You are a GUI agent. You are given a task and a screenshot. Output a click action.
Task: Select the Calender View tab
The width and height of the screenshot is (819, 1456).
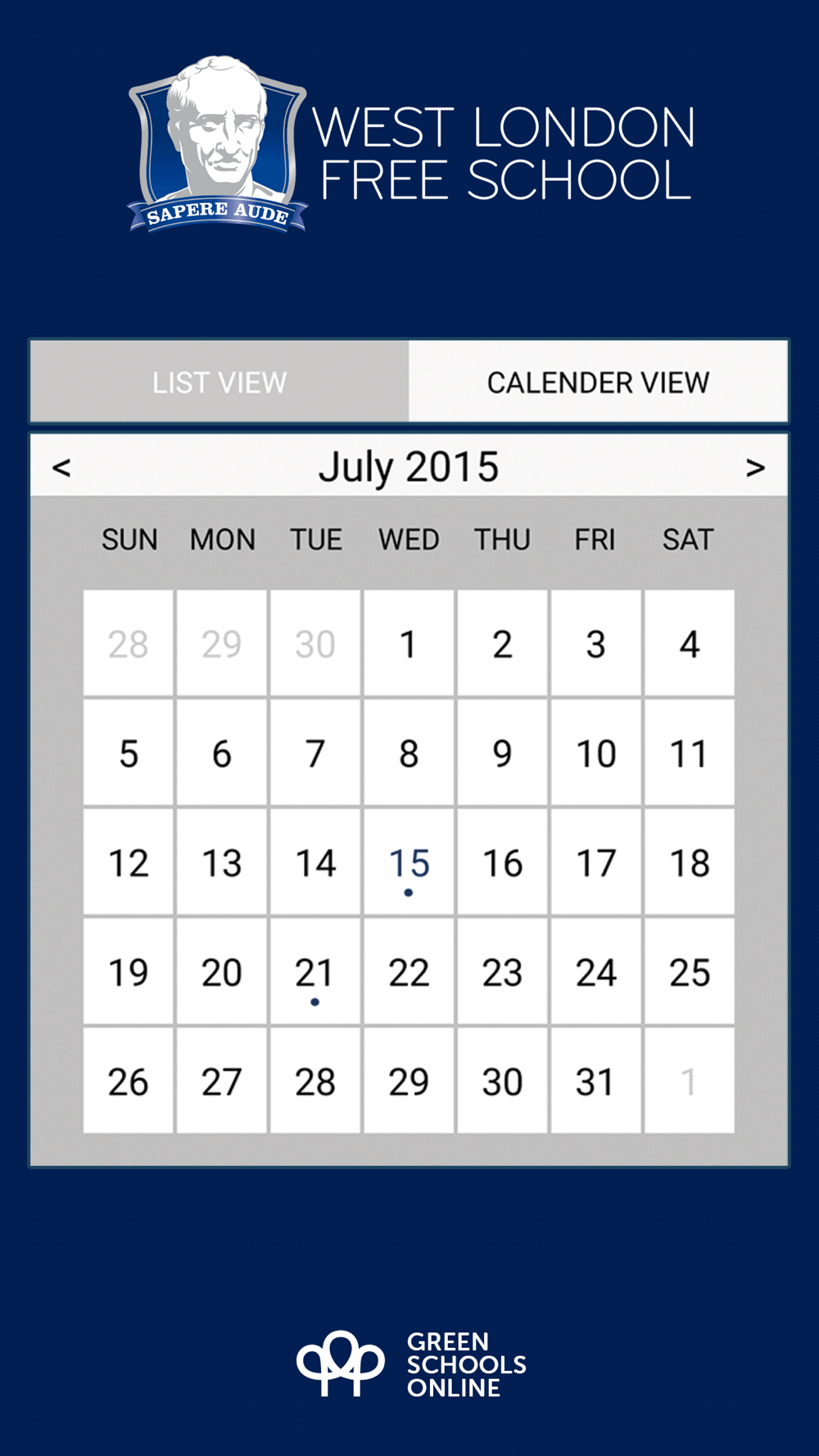click(598, 382)
